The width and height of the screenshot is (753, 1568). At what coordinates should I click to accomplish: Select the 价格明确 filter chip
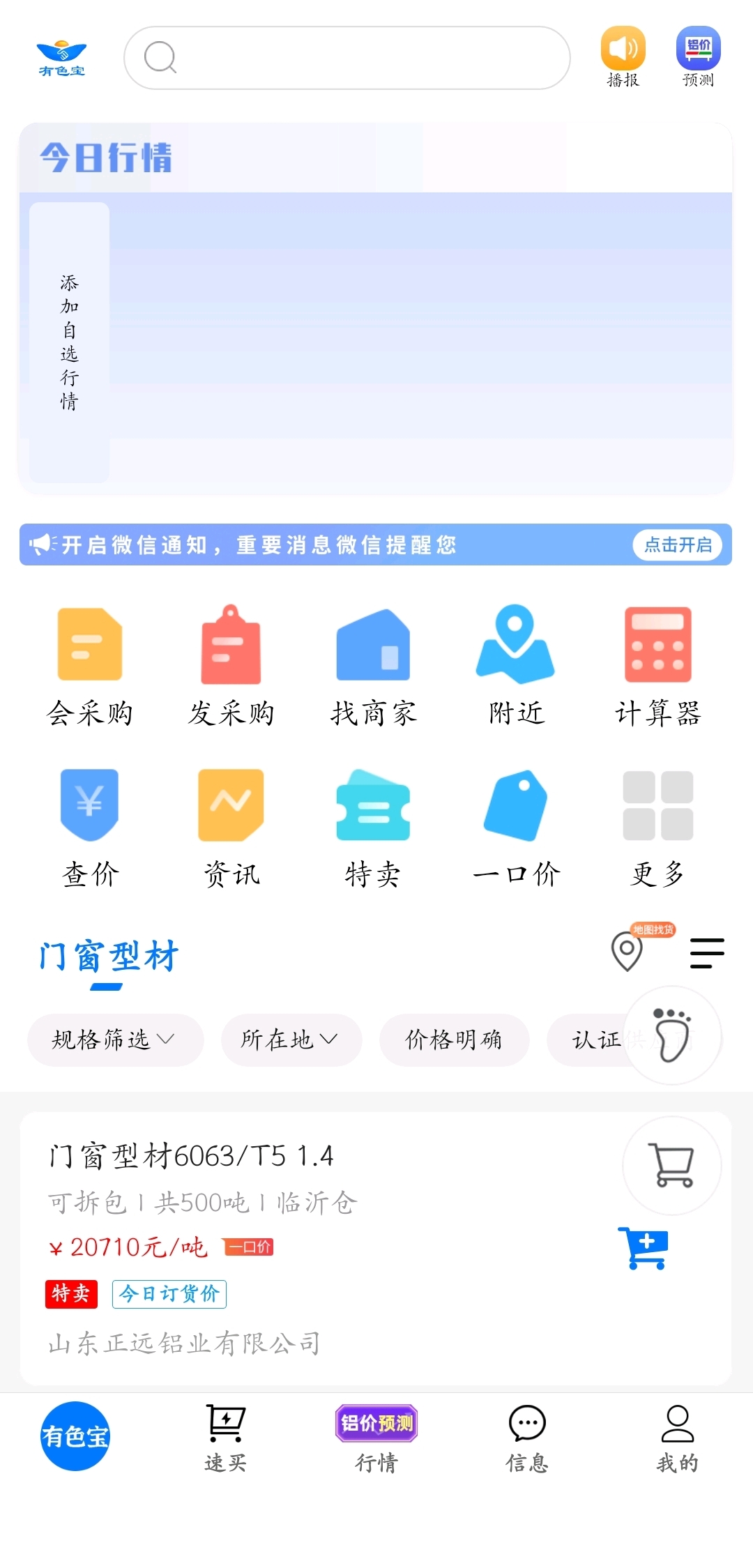pyautogui.click(x=454, y=1040)
